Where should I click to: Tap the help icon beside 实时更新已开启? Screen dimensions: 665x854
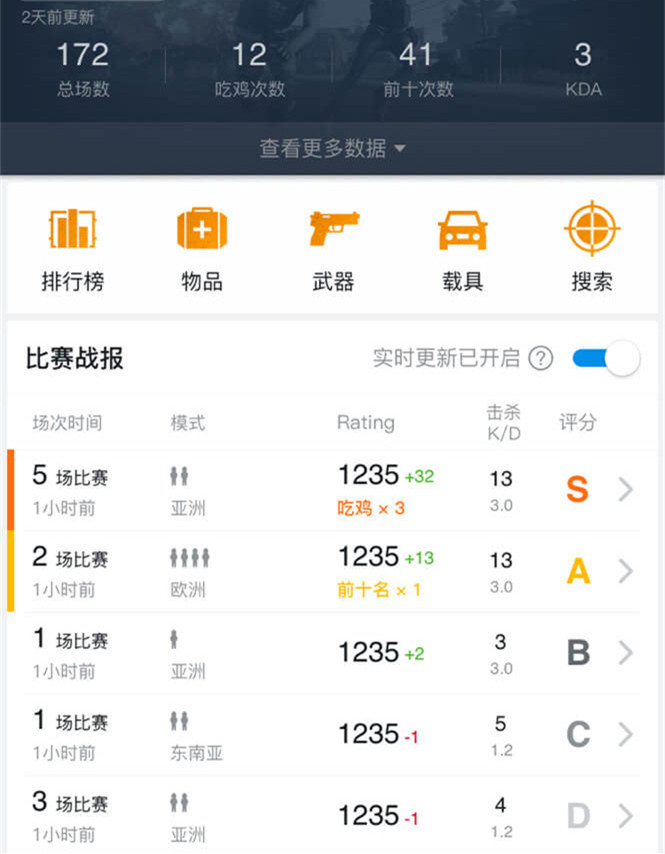point(540,358)
